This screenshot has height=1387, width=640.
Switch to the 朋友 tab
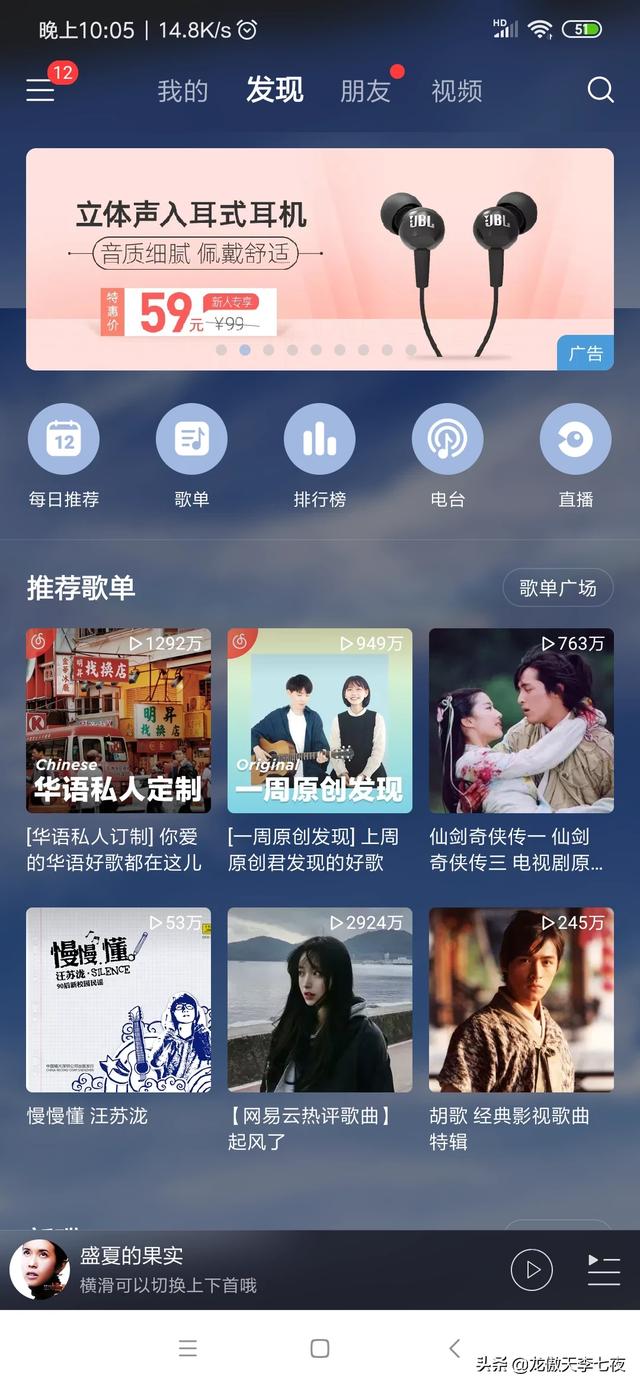(x=365, y=91)
